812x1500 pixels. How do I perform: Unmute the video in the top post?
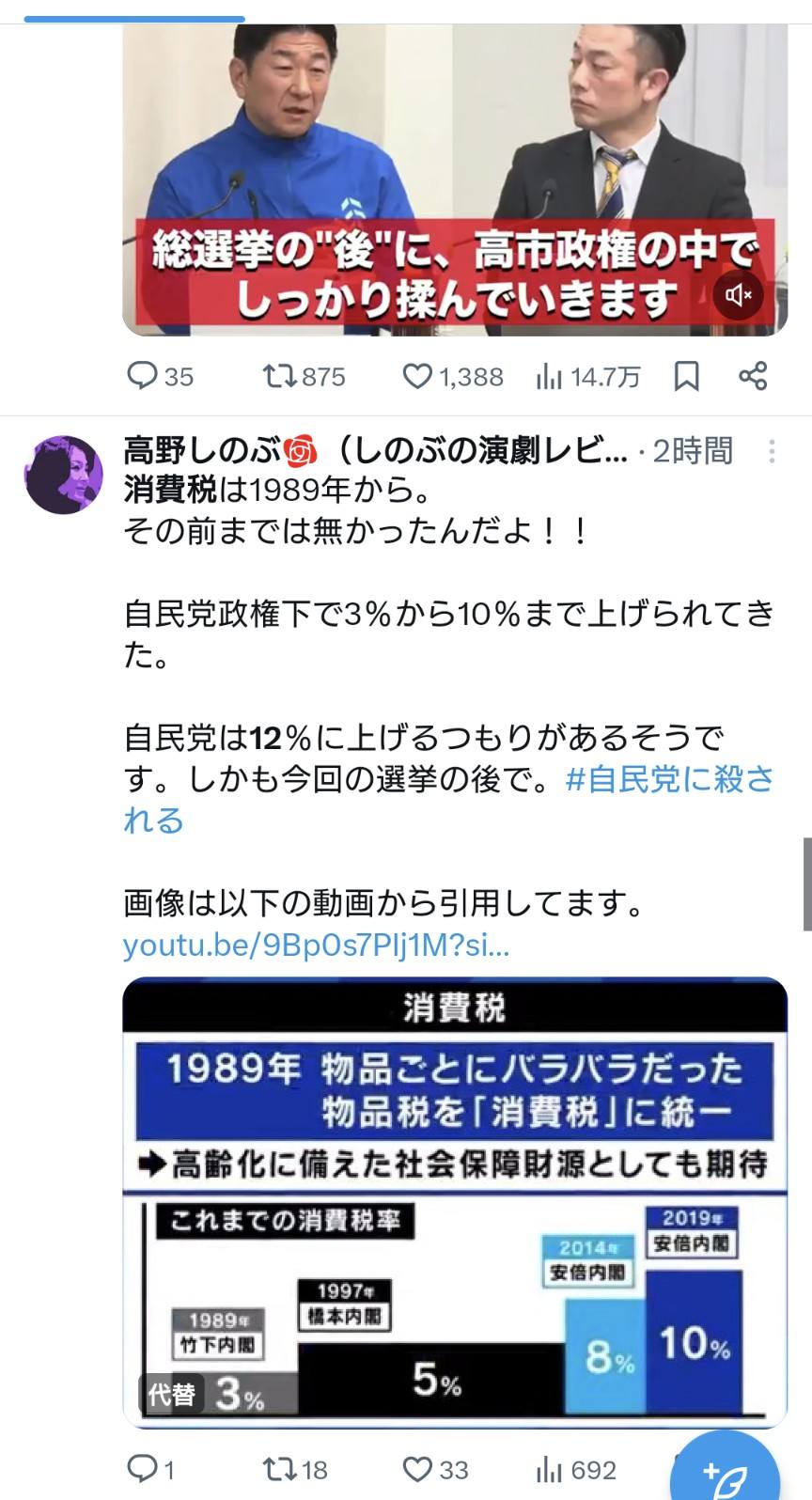coord(738,295)
